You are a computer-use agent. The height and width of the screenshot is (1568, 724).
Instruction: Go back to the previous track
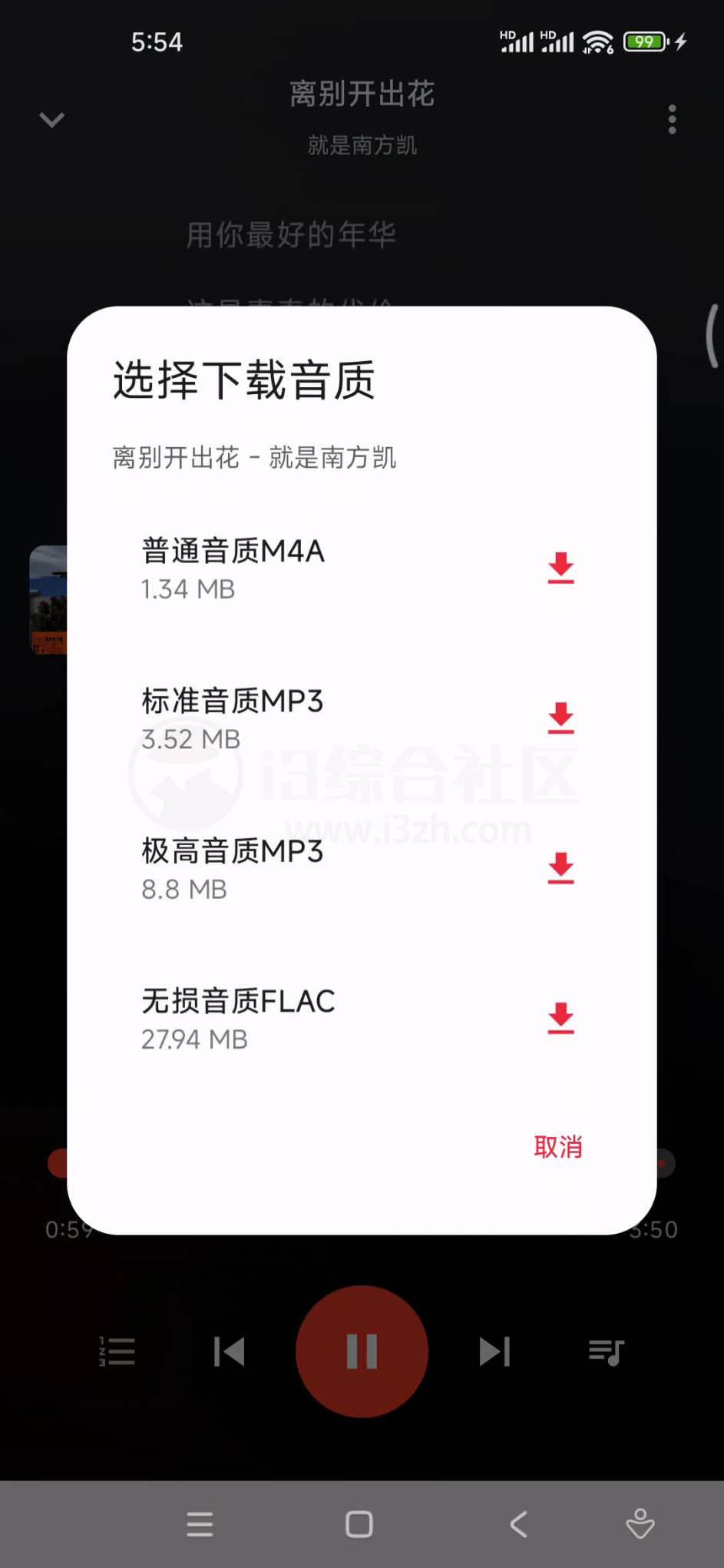point(230,1352)
